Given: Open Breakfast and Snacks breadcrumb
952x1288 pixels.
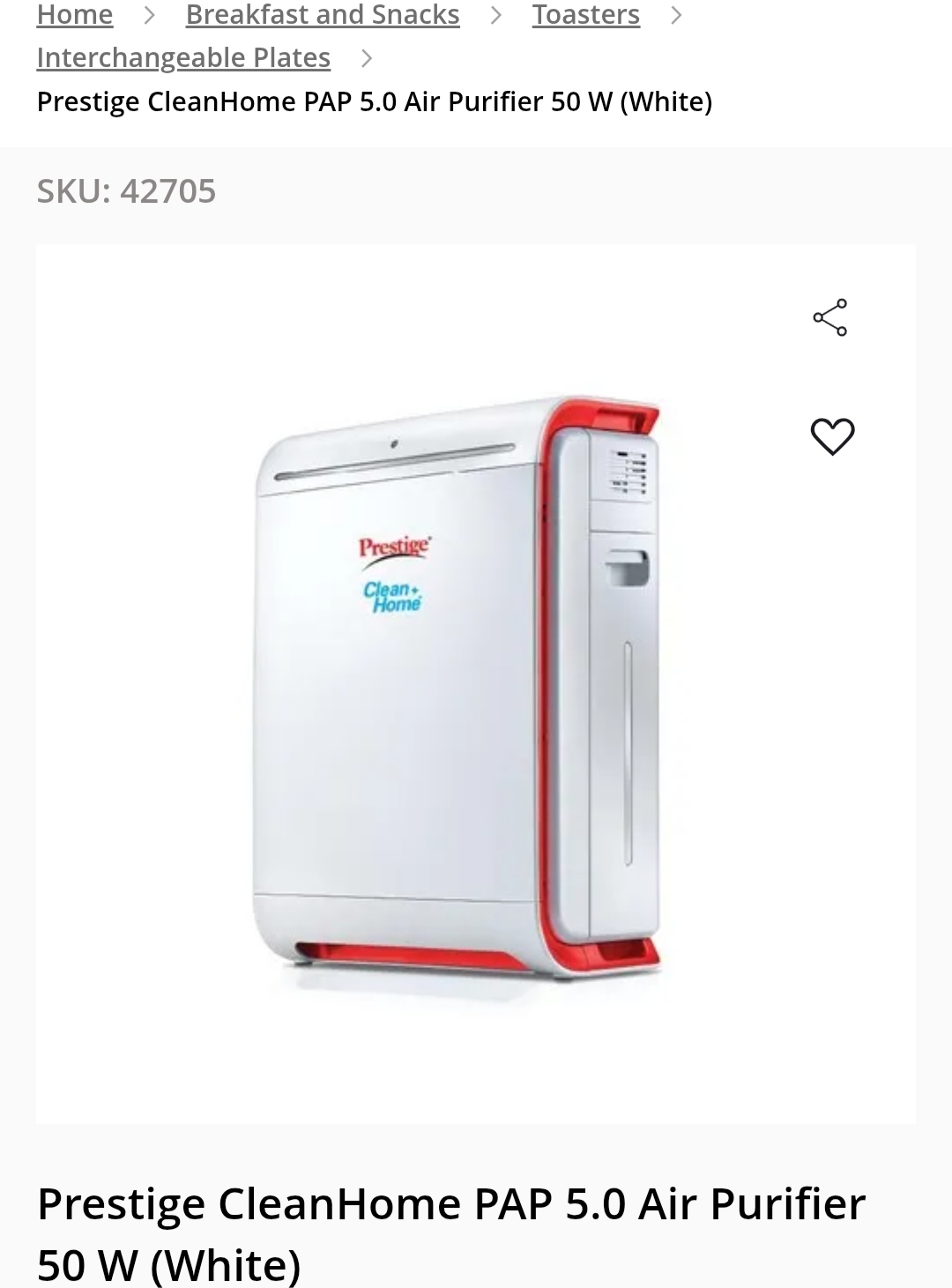Looking at the screenshot, I should point(323,14).
